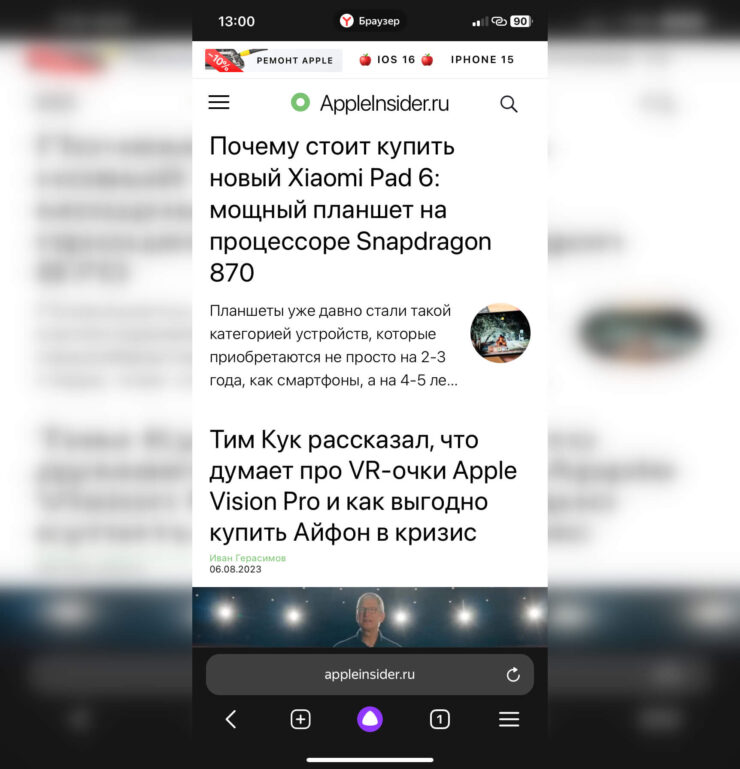Add a new browser tab
This screenshot has width=740, height=769.
(300, 719)
